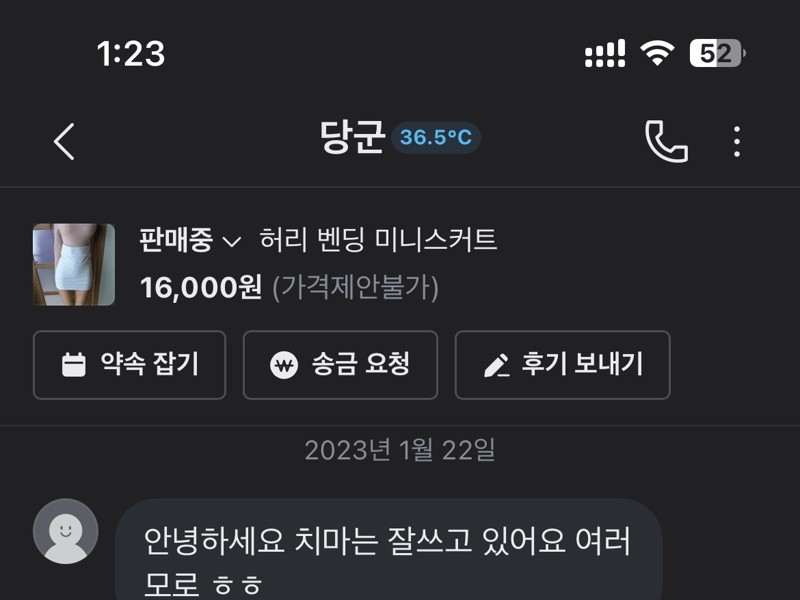This screenshot has height=600, width=800.
Task: Open the mini skirt listing thumbnail
Action: point(74,264)
